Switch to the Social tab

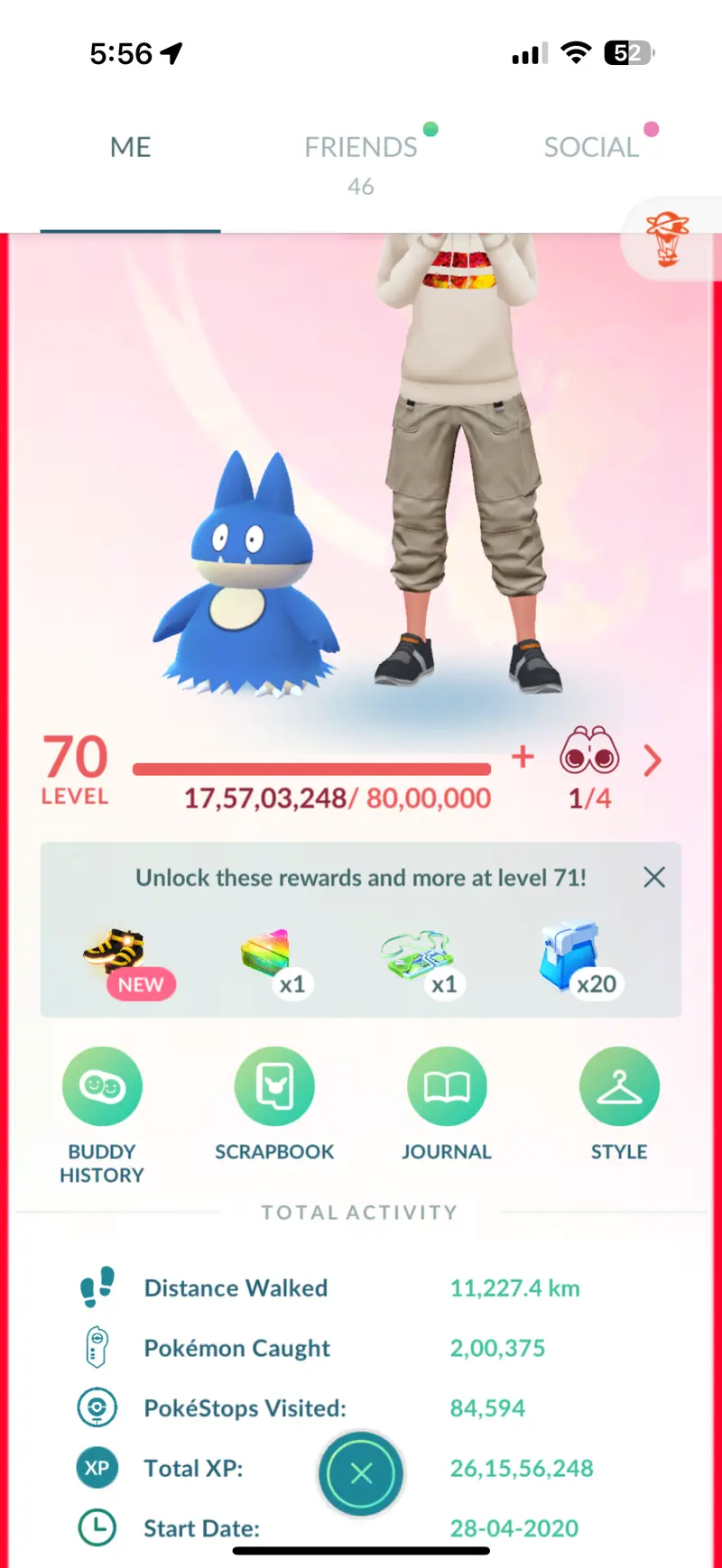[591, 147]
